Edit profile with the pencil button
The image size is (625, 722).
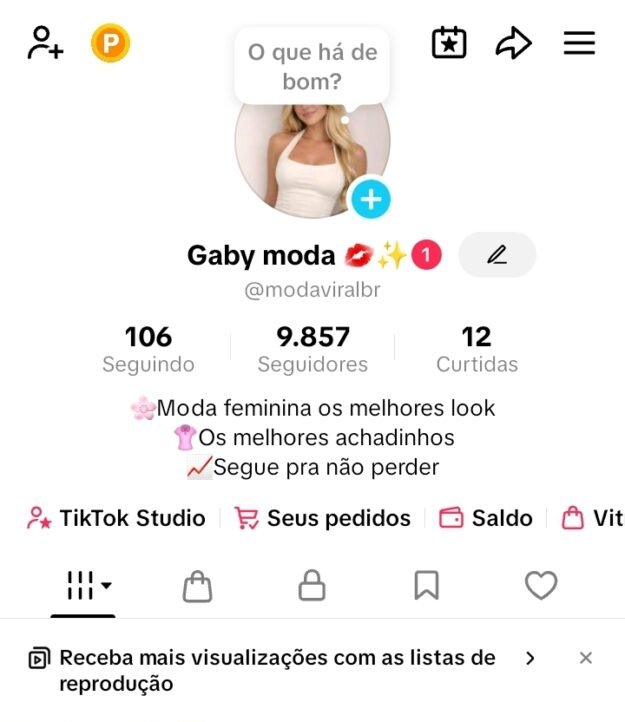497,255
